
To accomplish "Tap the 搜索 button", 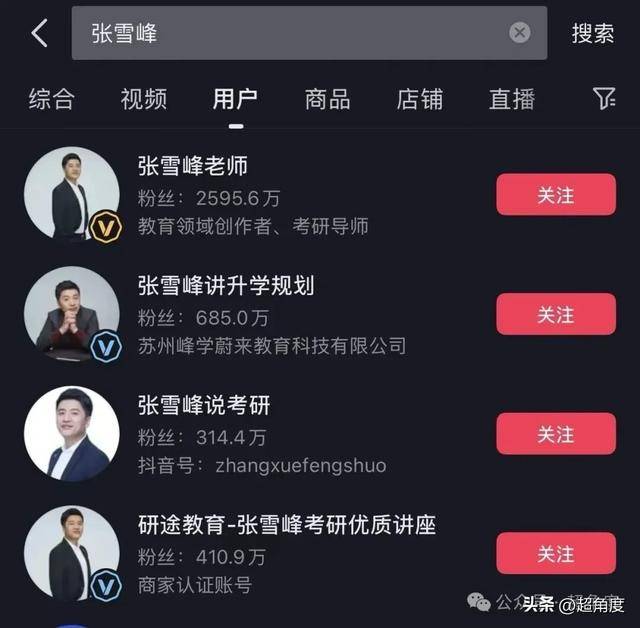I will pyautogui.click(x=593, y=33).
